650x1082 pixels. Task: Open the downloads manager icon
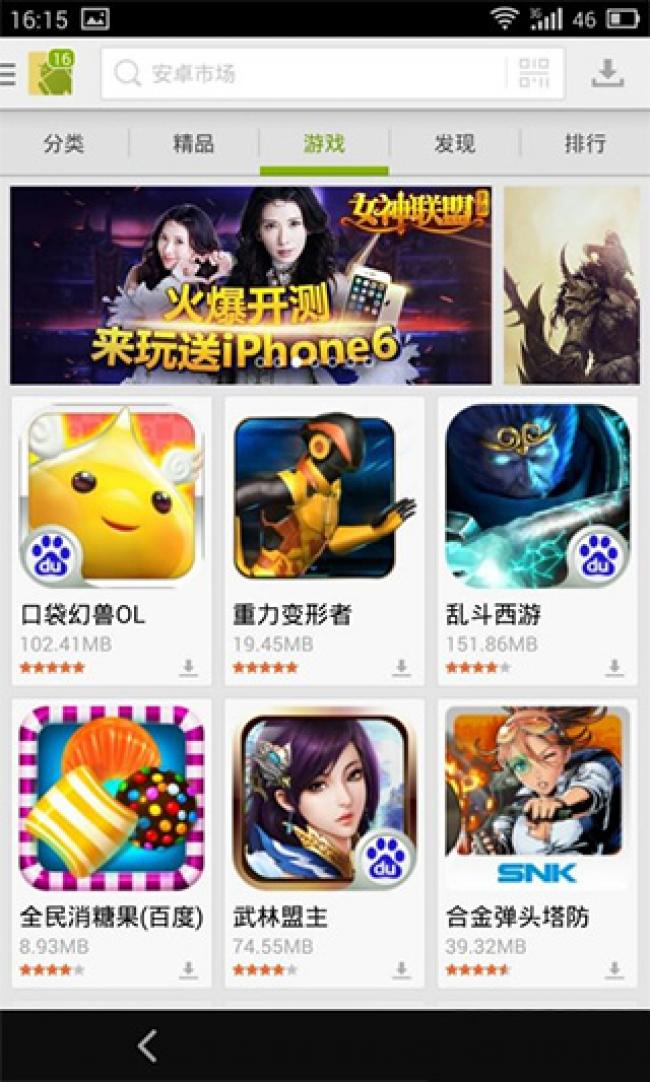point(607,73)
